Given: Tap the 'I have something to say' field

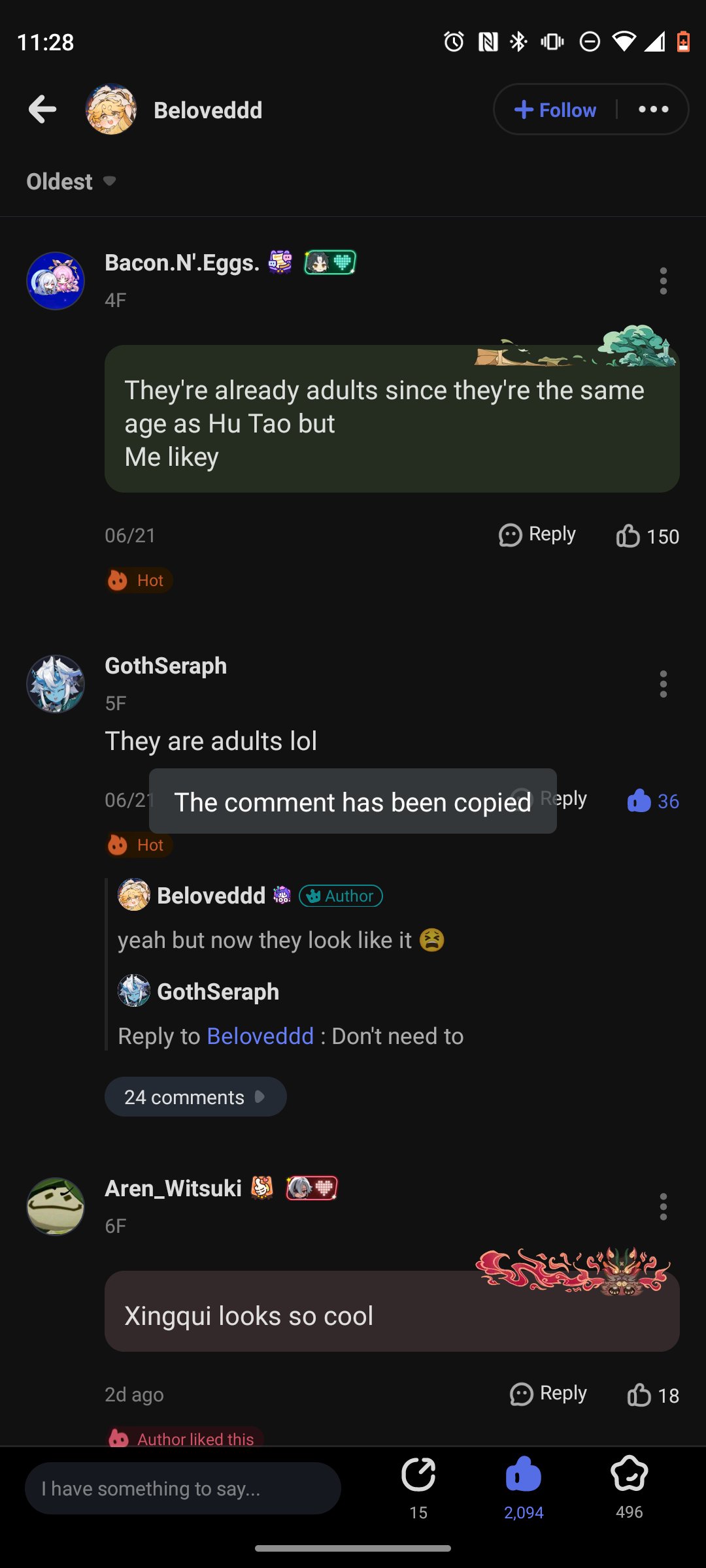Looking at the screenshot, I should [183, 1488].
